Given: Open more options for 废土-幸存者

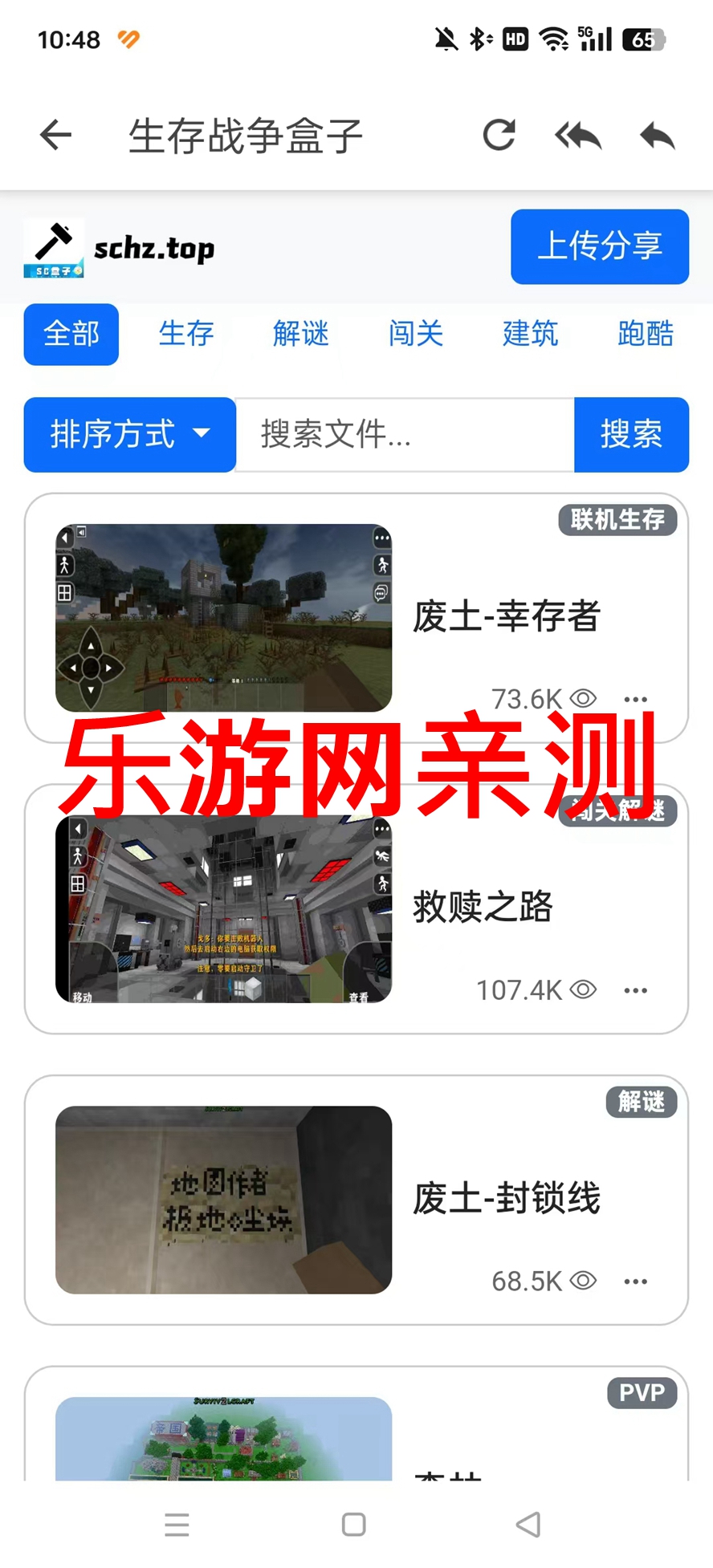Looking at the screenshot, I should click(x=635, y=700).
